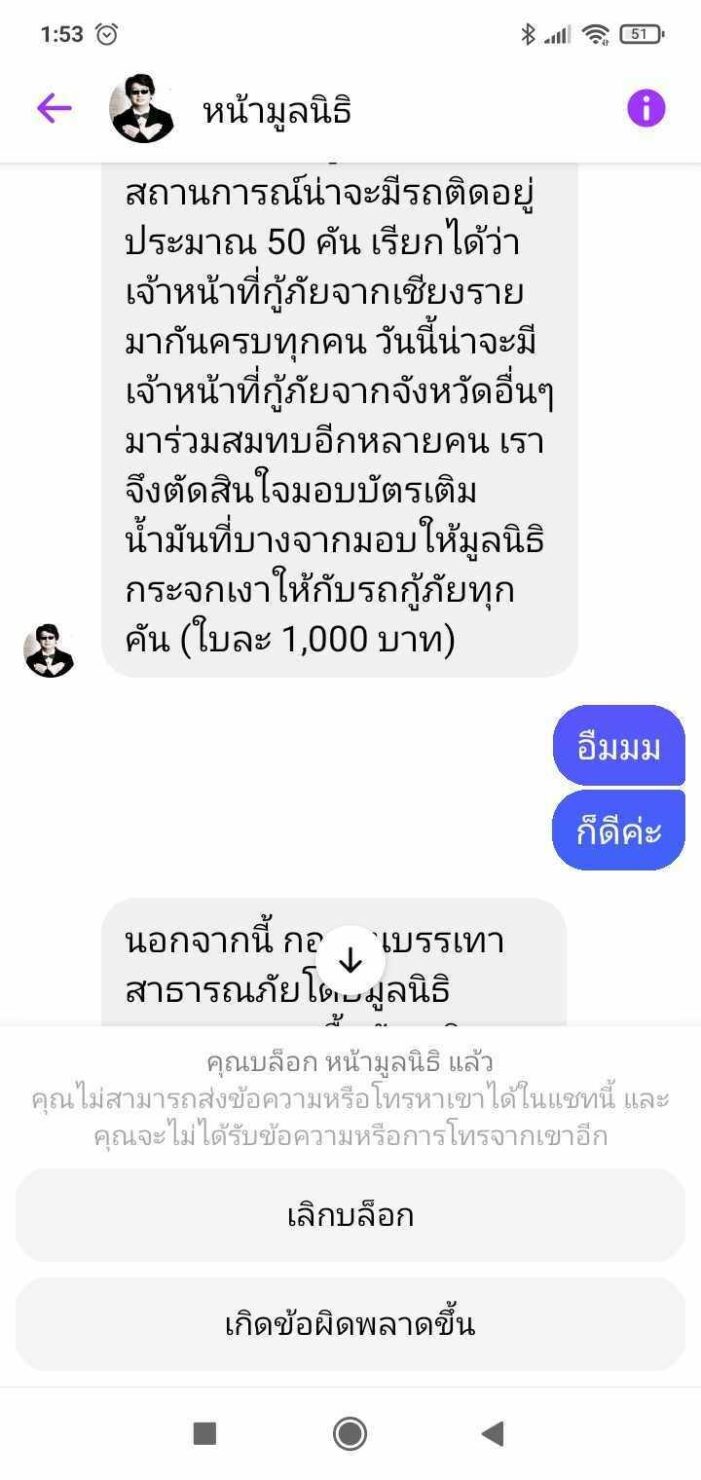The image size is (701, 1480).
Task: Go back using the purple arrow
Action: point(54,109)
